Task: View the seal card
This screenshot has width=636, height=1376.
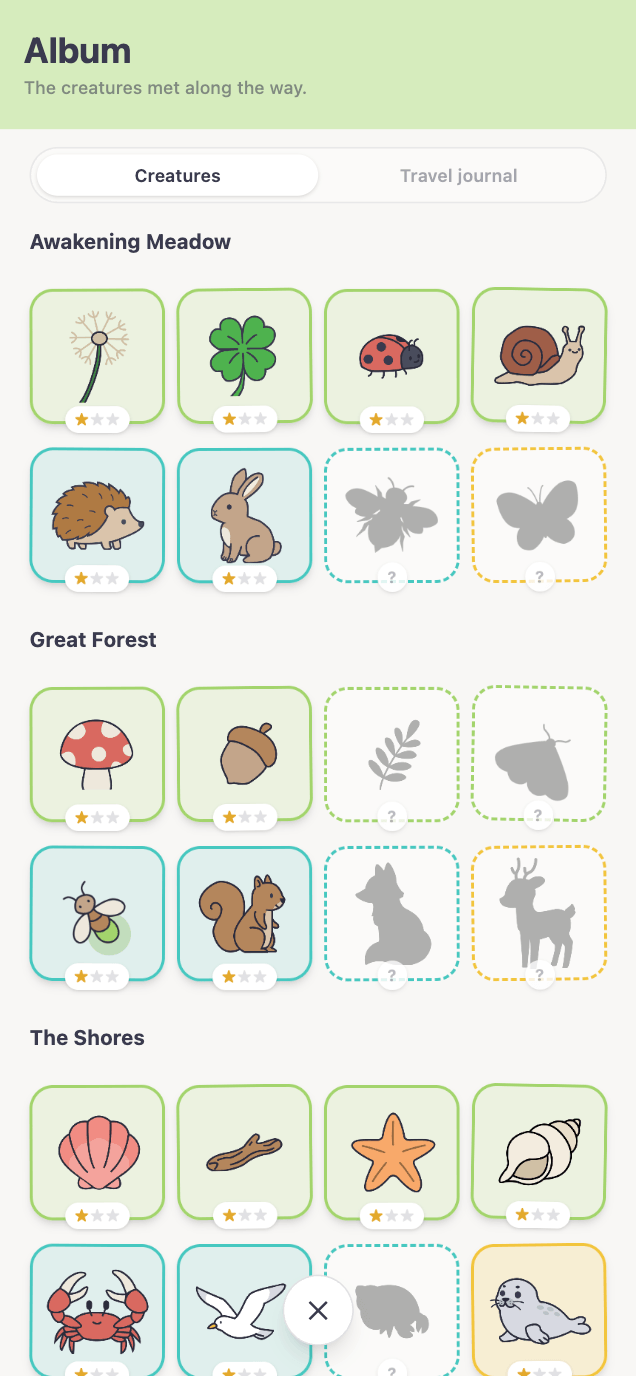Action: (539, 1311)
